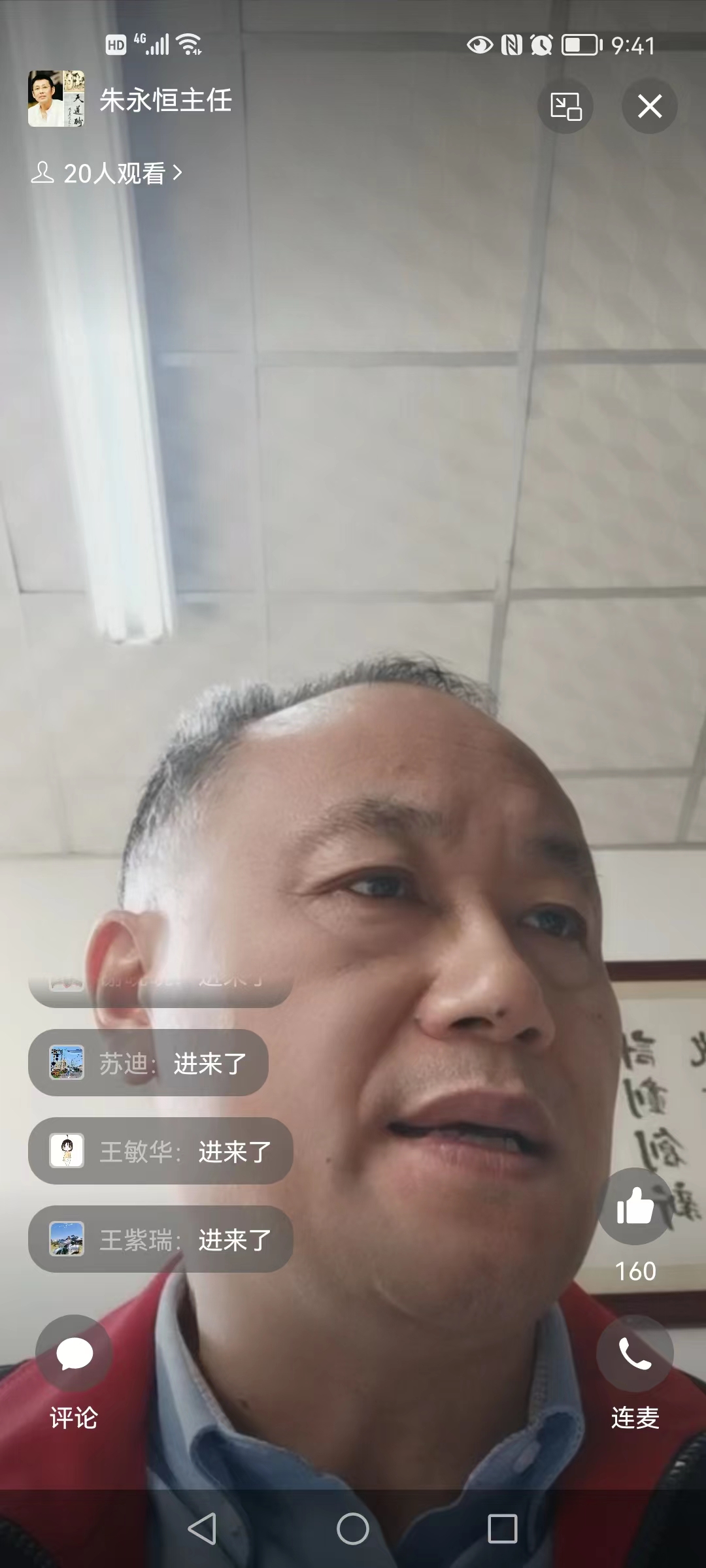Go back using system navigation
The width and height of the screenshot is (706, 1568).
[202, 1529]
